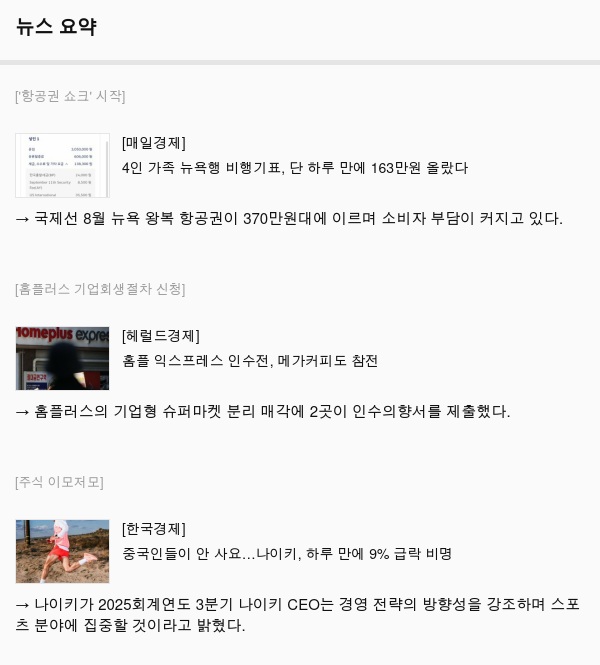This screenshot has width=600, height=665.
Task: Open the 헤럴드경제 article on 홈플 익스프레스 인수전
Action: click(250, 361)
